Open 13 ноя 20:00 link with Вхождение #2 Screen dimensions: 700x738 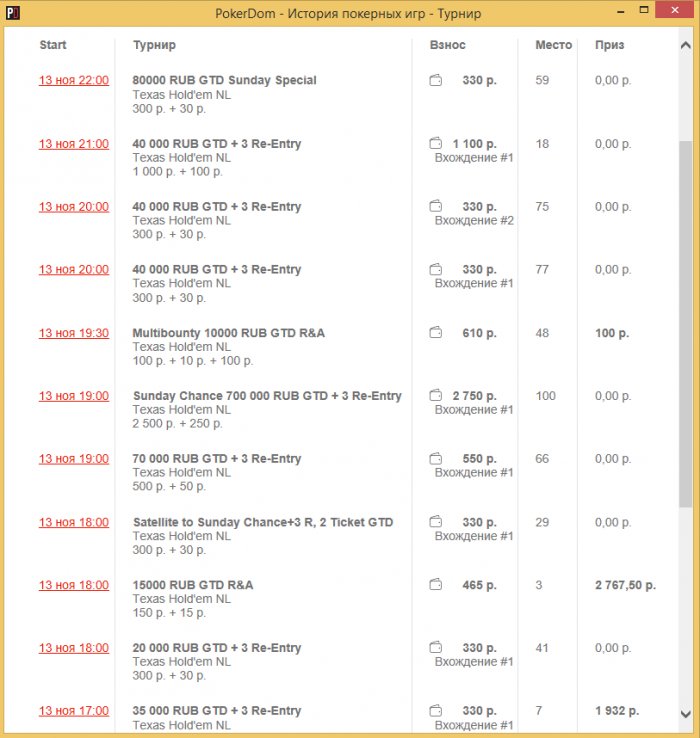74,207
